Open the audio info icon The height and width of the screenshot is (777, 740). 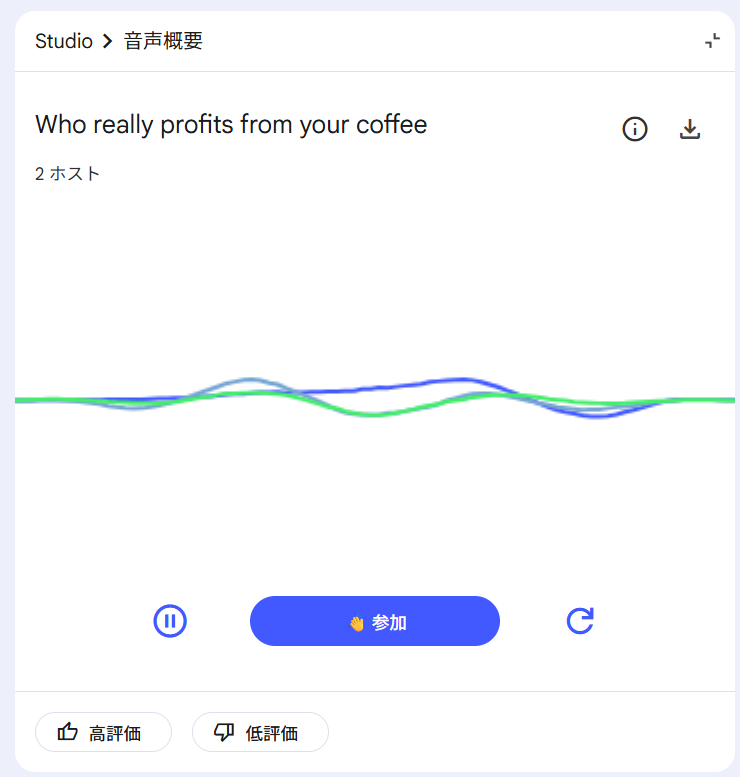(x=635, y=129)
